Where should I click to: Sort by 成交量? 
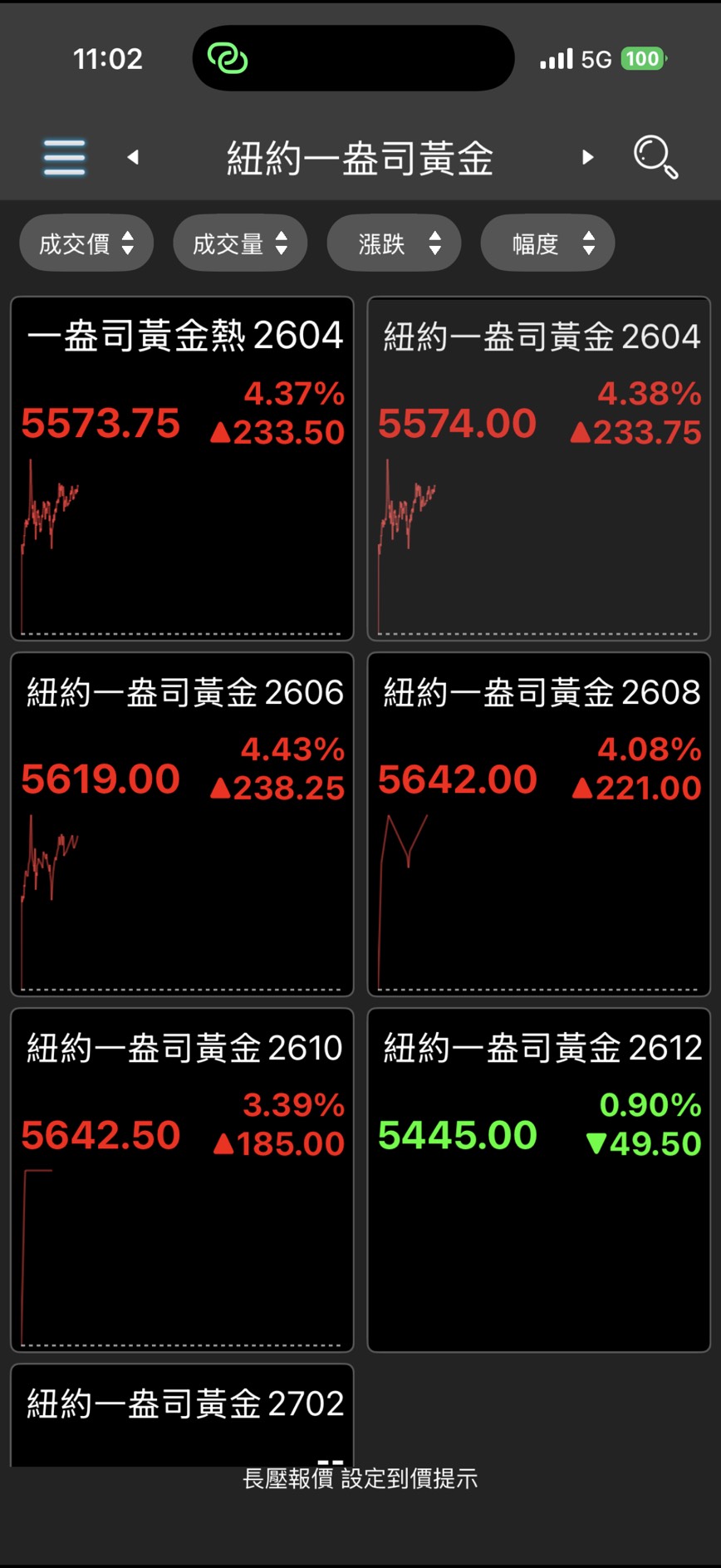[240, 243]
